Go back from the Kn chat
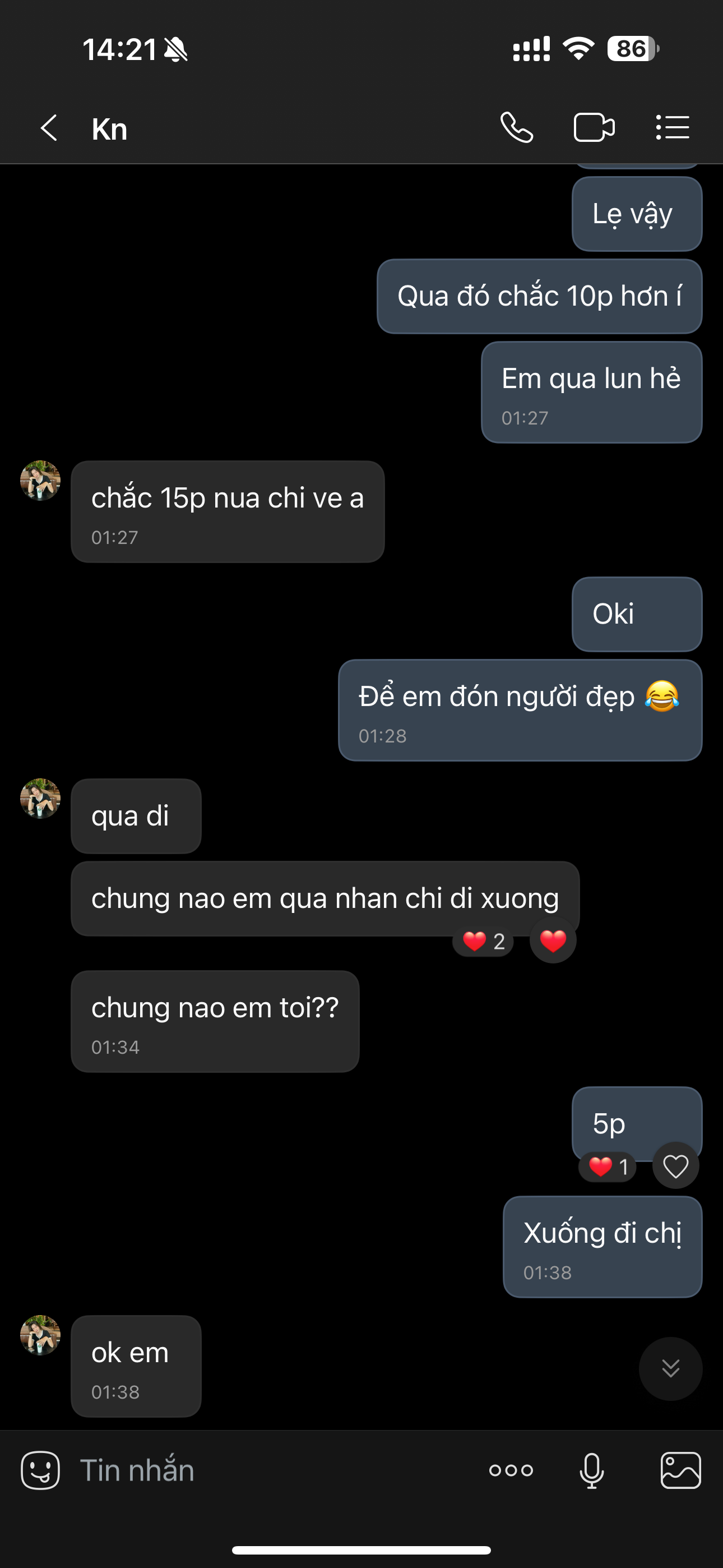 49,128
